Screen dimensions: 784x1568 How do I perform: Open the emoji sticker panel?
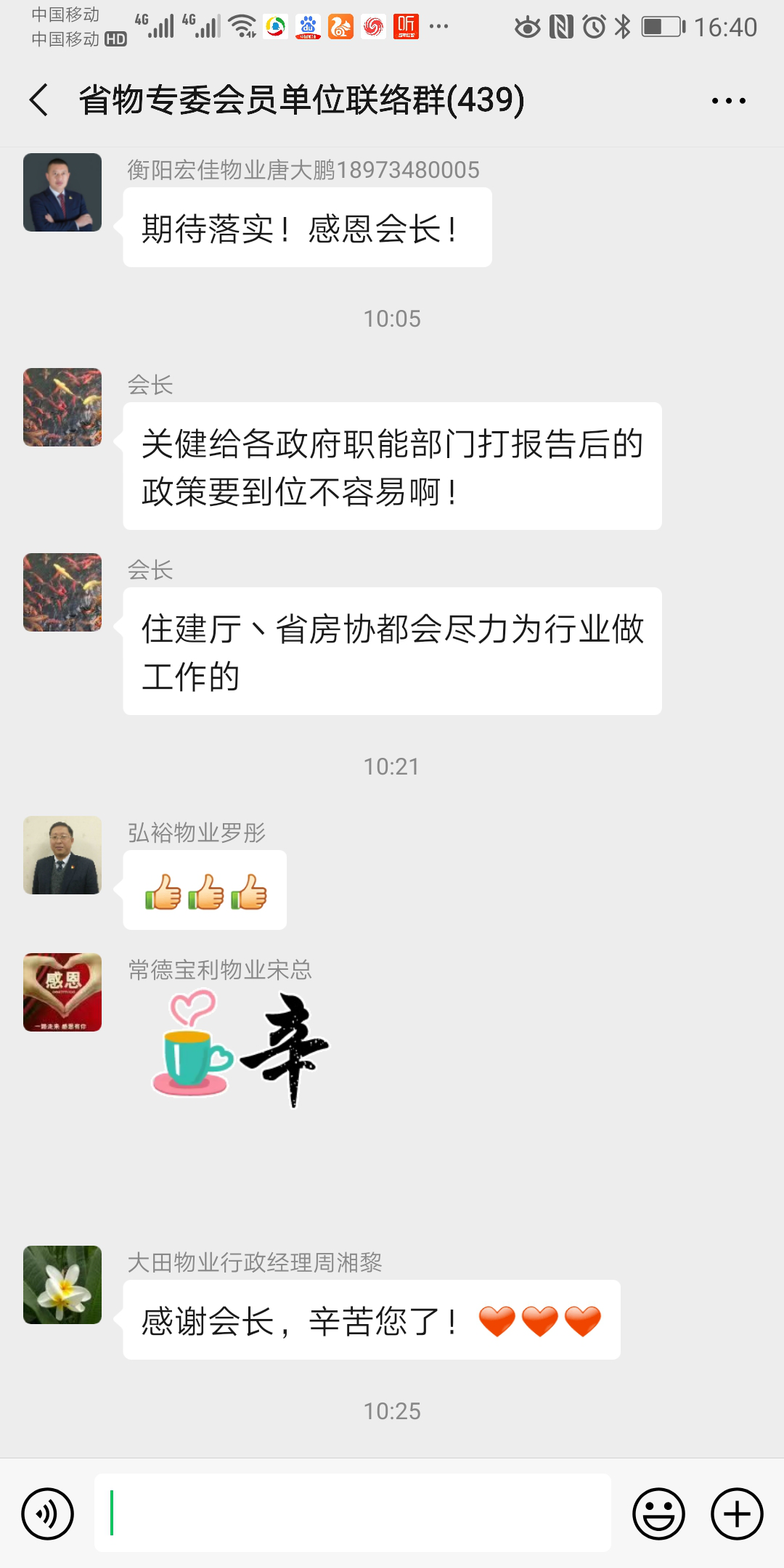[658, 1514]
